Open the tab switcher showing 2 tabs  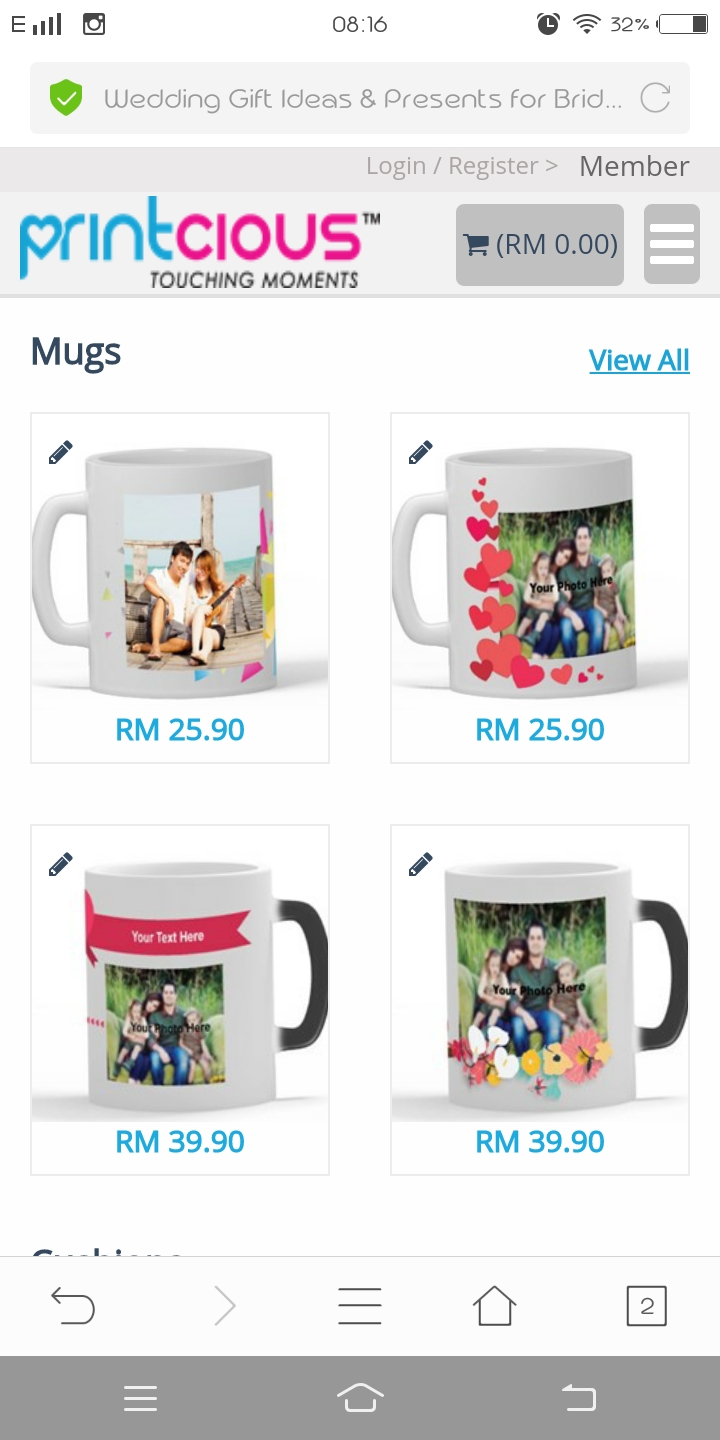click(646, 1306)
